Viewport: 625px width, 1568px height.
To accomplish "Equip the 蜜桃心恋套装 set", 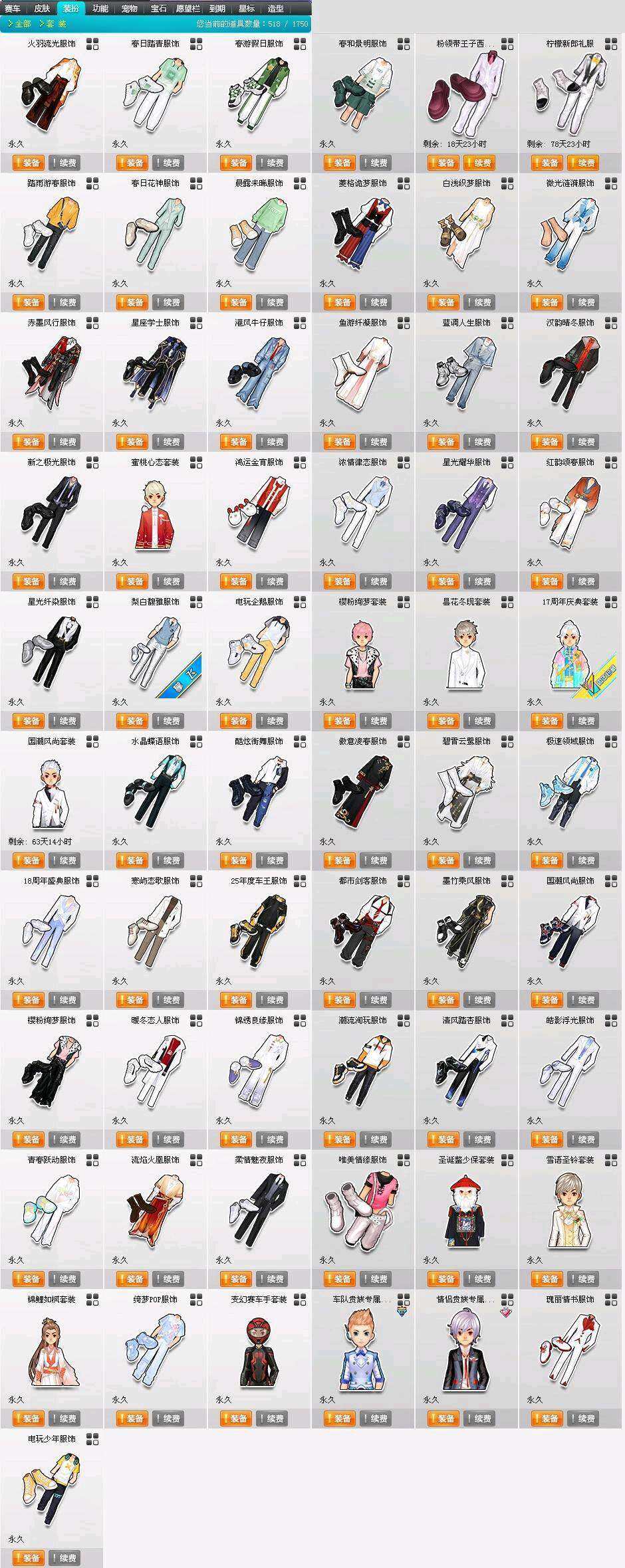I will click(x=132, y=581).
